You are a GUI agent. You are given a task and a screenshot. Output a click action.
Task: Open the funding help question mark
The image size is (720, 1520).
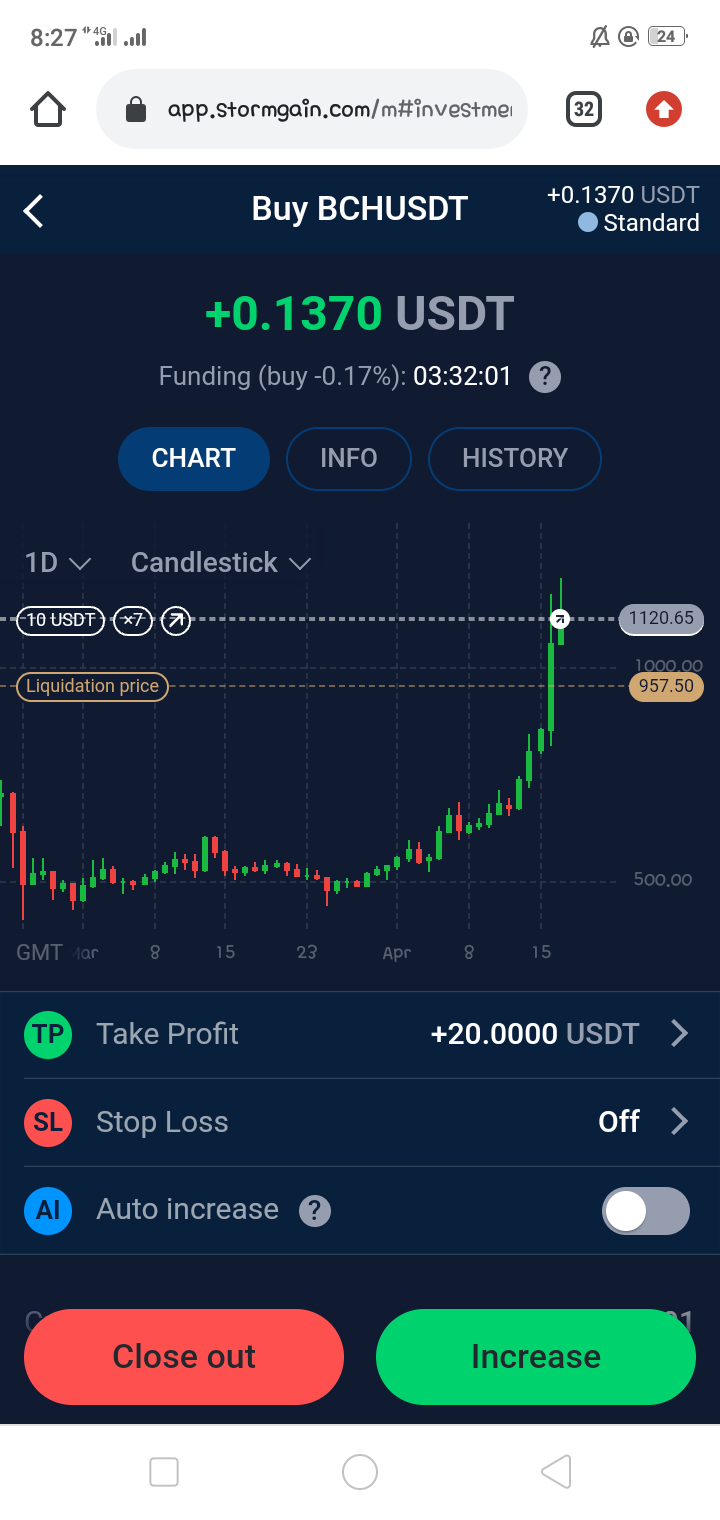[544, 377]
